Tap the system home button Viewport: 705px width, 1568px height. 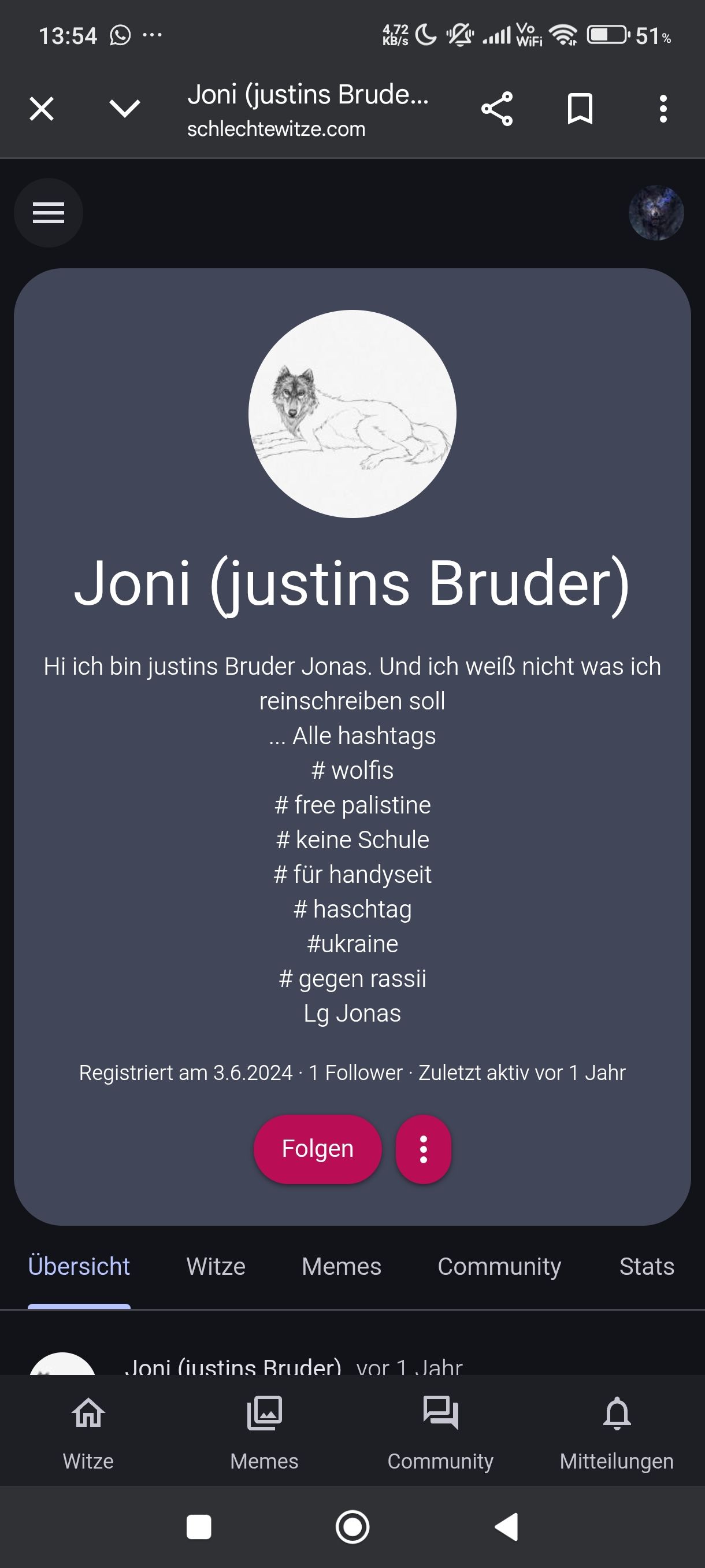click(x=353, y=1526)
